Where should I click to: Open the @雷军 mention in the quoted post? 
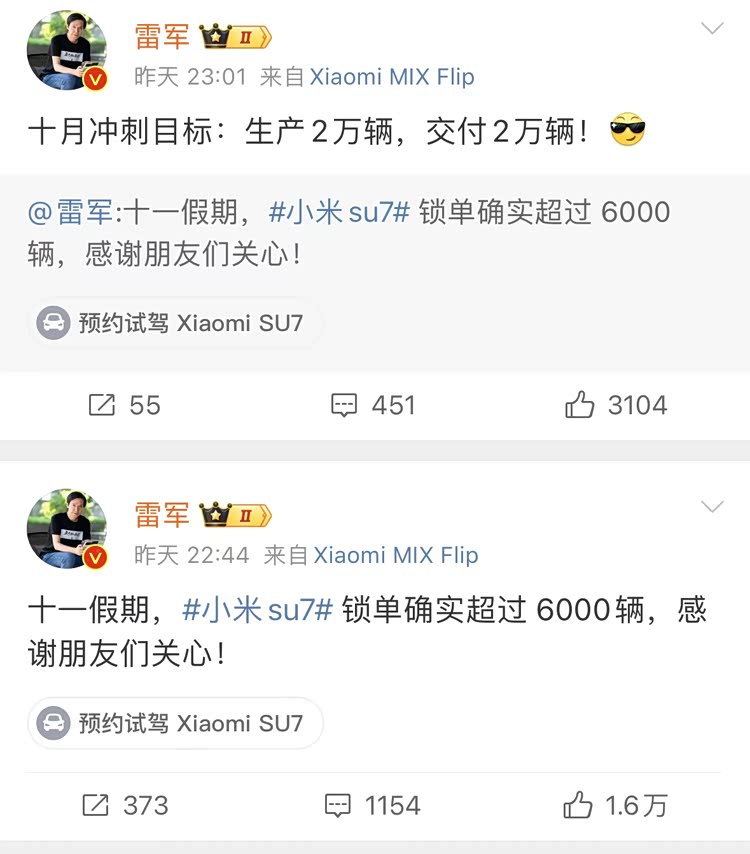point(69,212)
